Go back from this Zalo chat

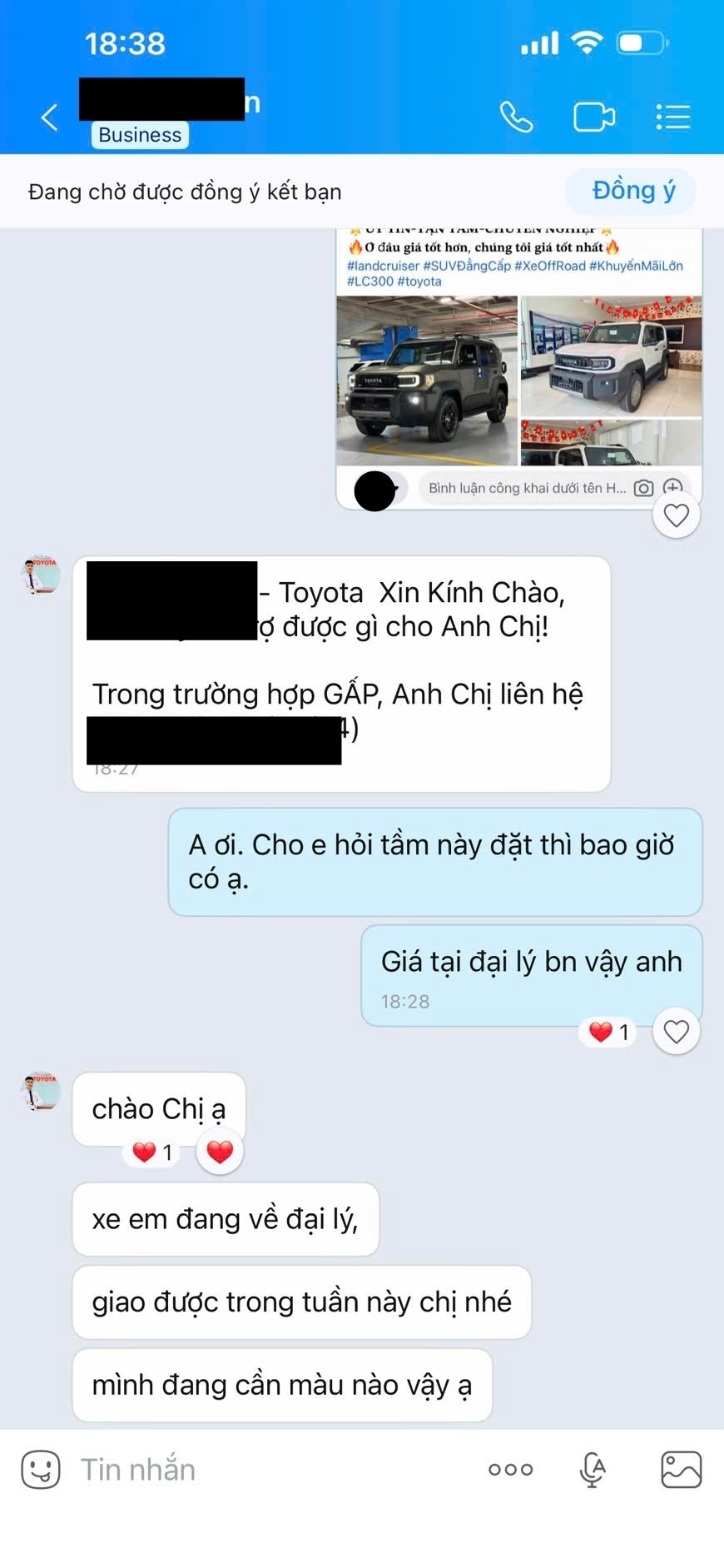50,117
